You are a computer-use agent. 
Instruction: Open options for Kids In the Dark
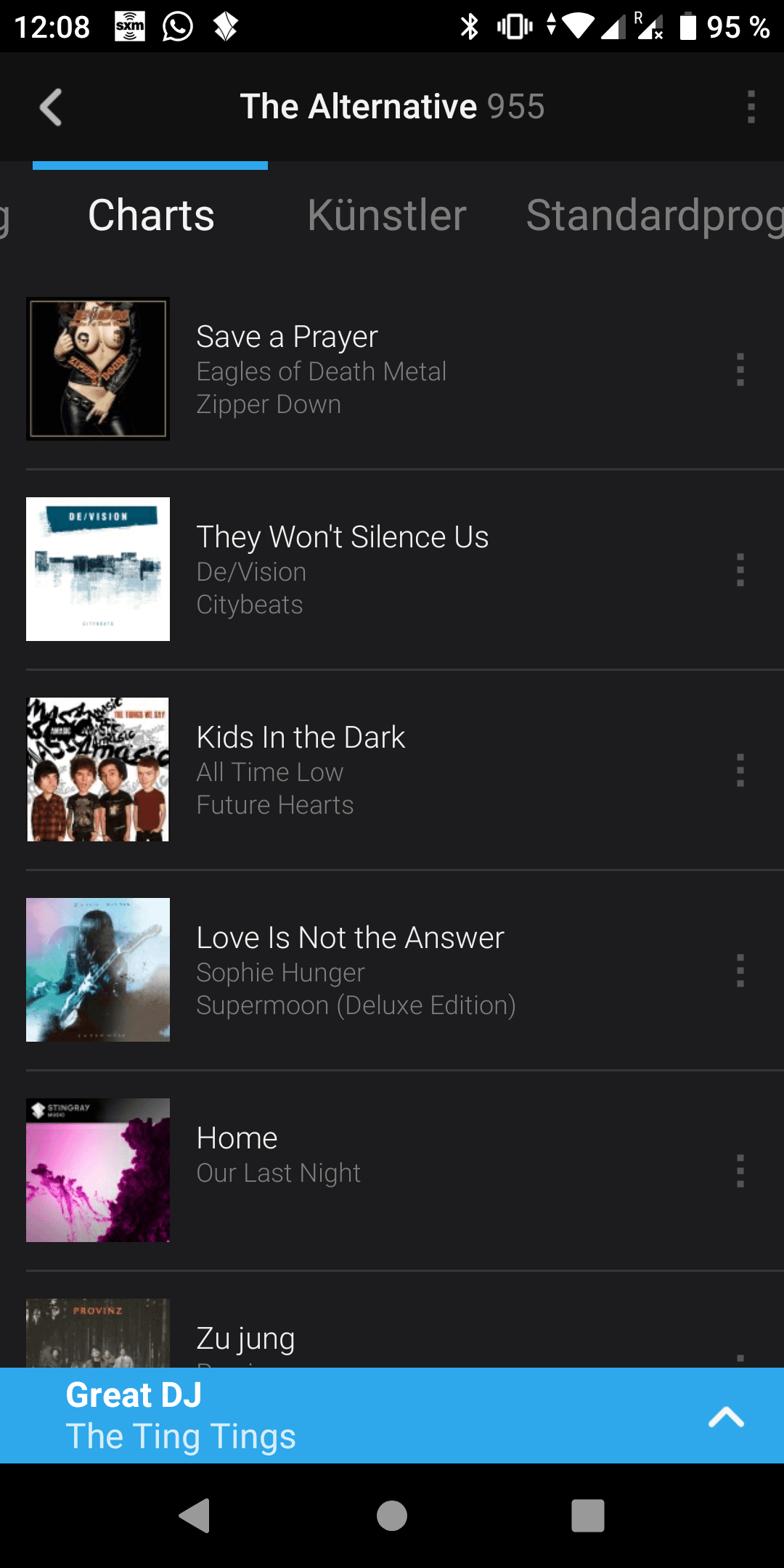click(740, 770)
